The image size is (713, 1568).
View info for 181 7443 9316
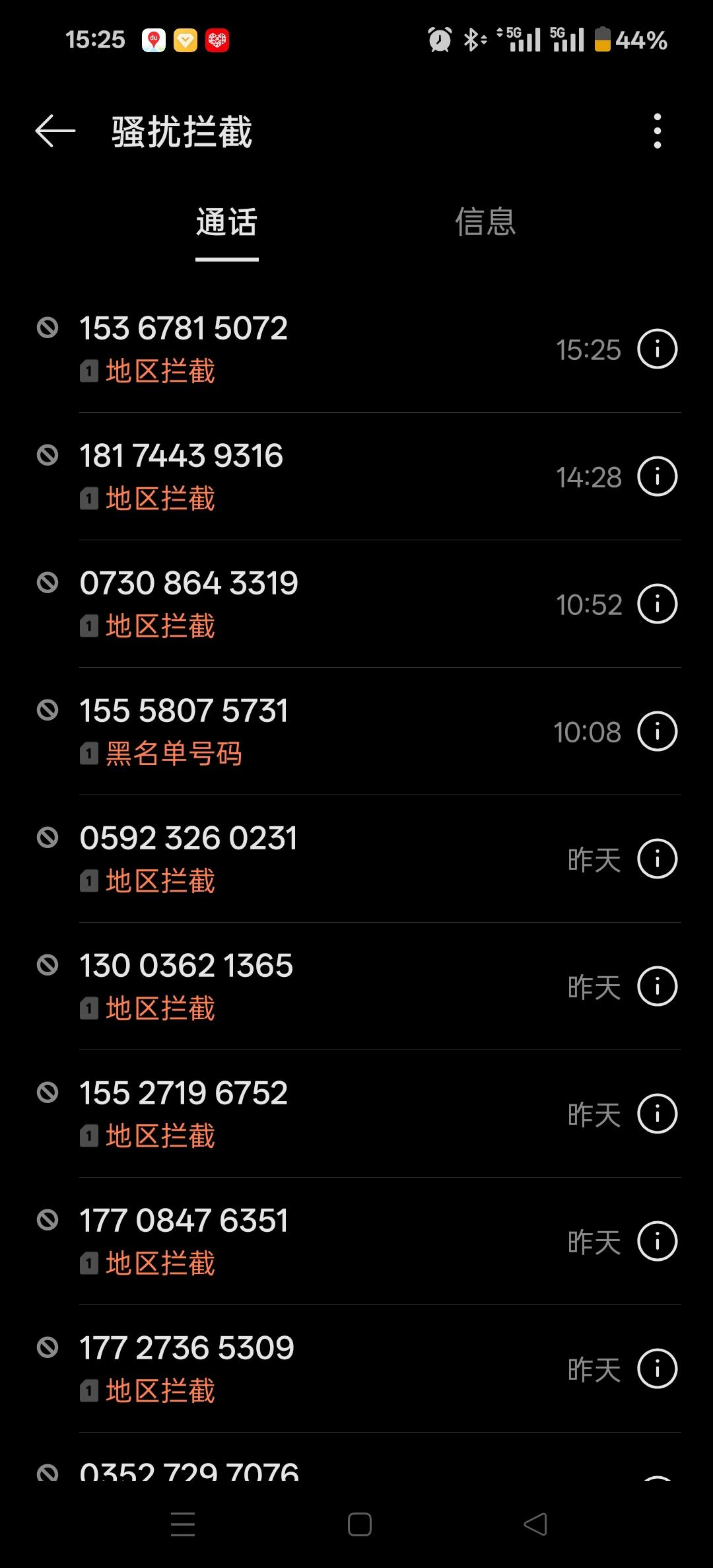657,476
